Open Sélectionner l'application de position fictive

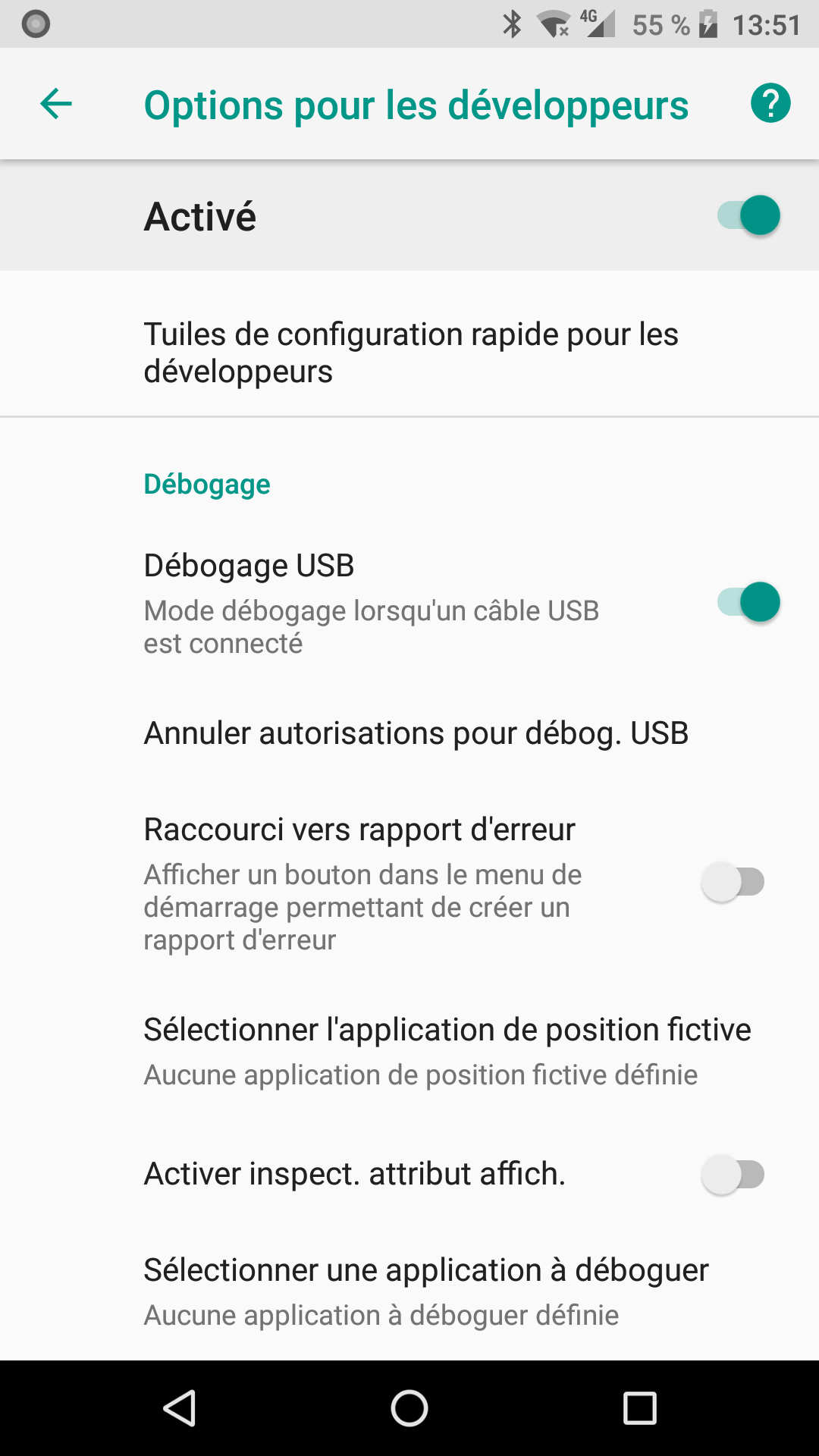pos(447,1051)
